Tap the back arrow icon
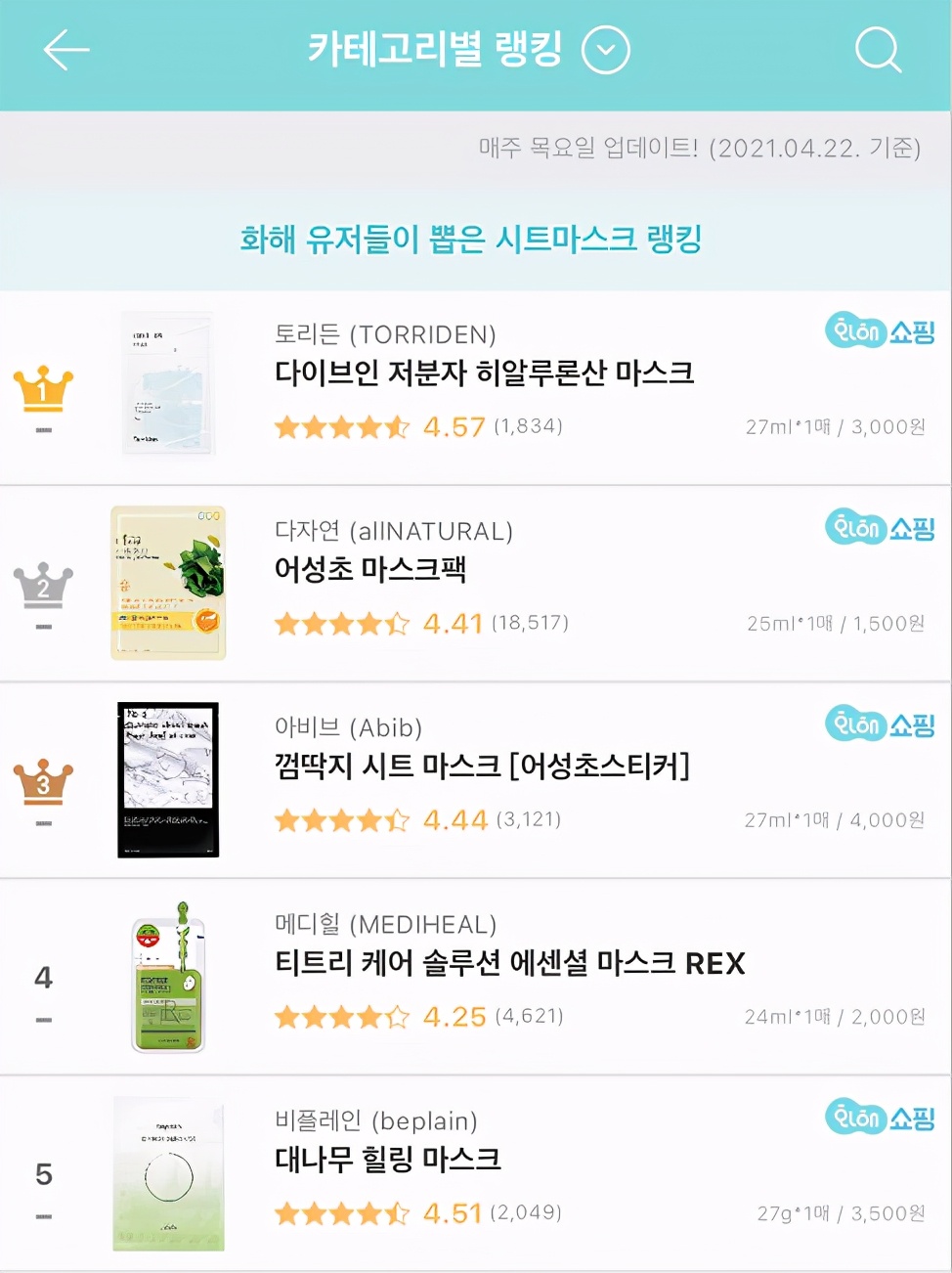The image size is (952, 1273). (65, 49)
